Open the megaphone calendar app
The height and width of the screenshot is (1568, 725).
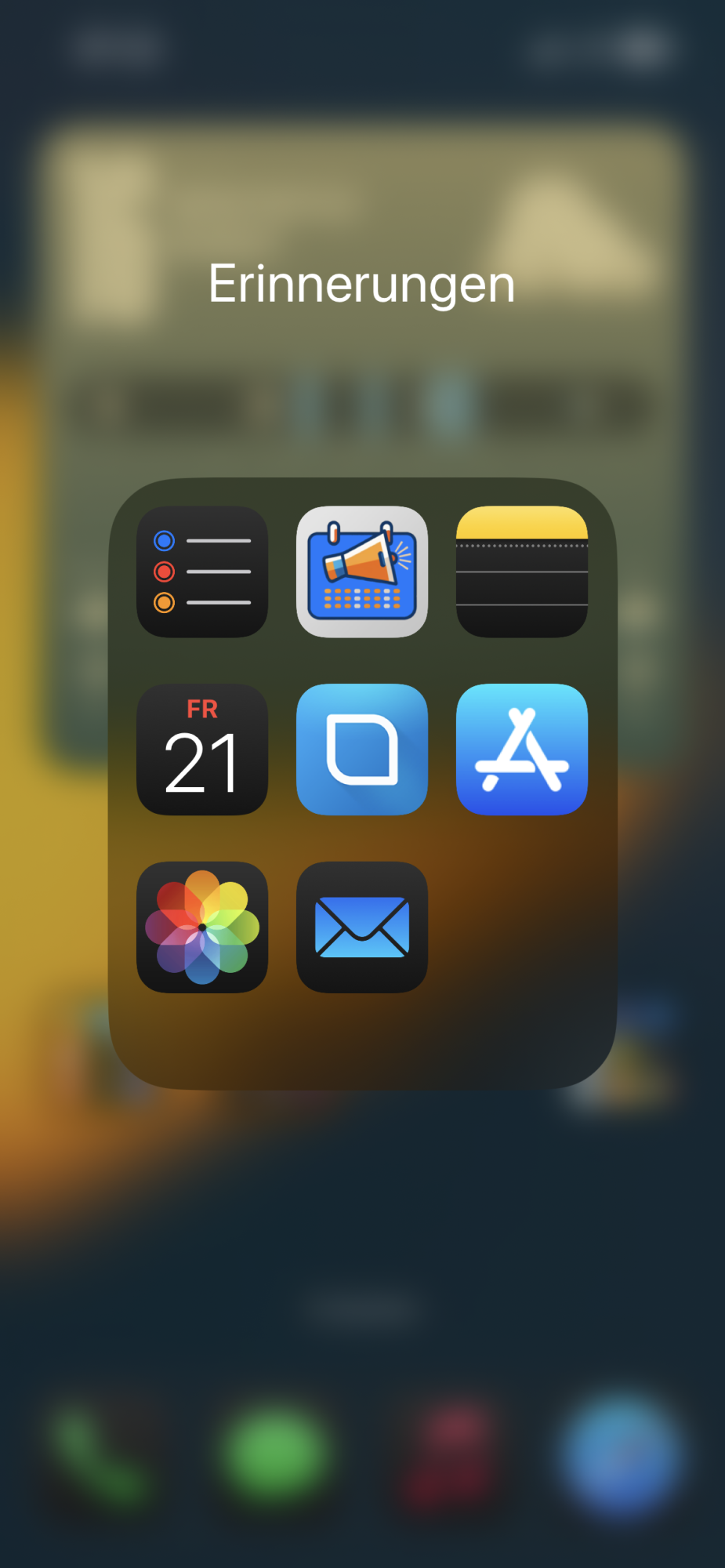coord(362,572)
